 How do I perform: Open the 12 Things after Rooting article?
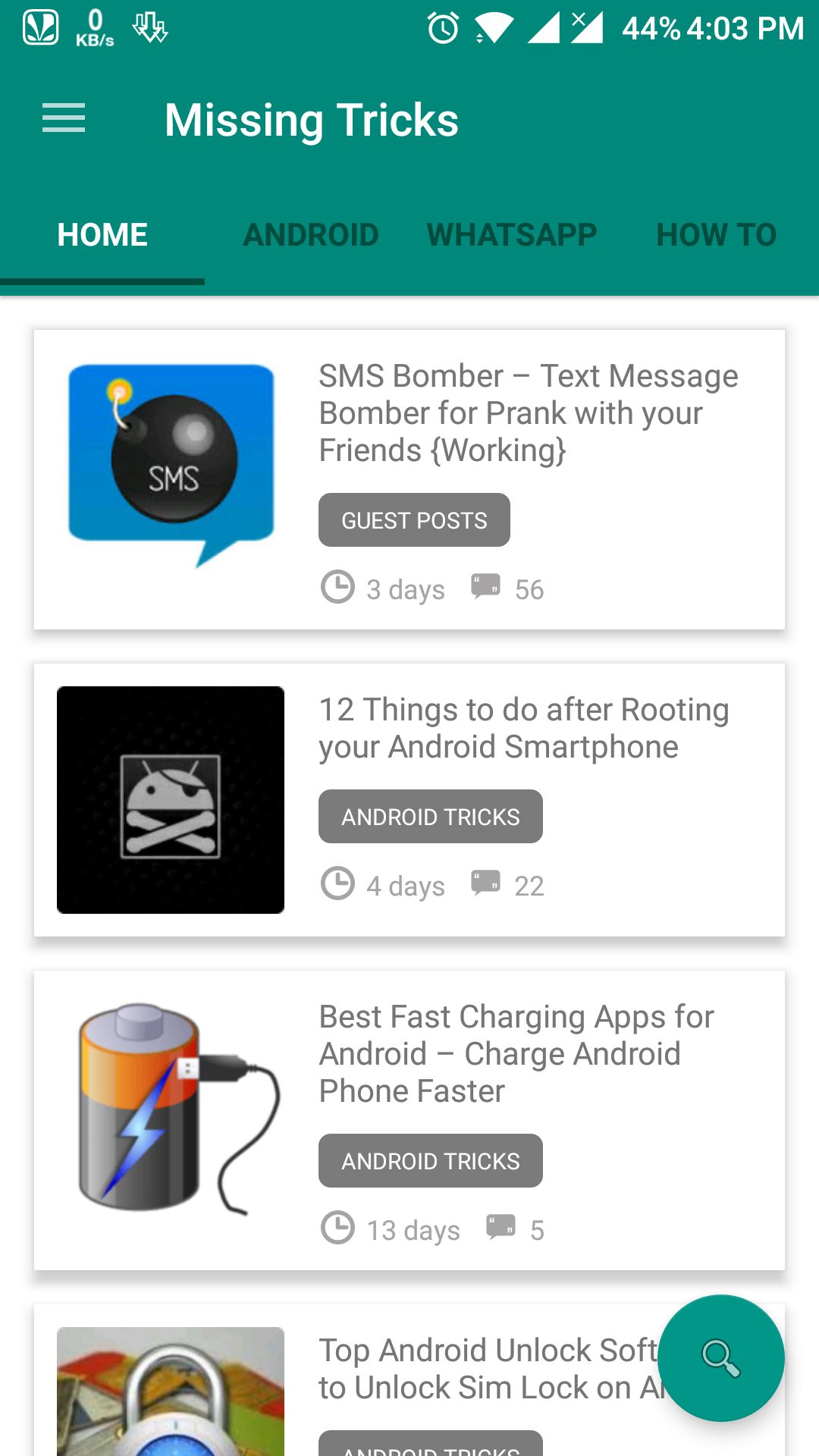[523, 728]
